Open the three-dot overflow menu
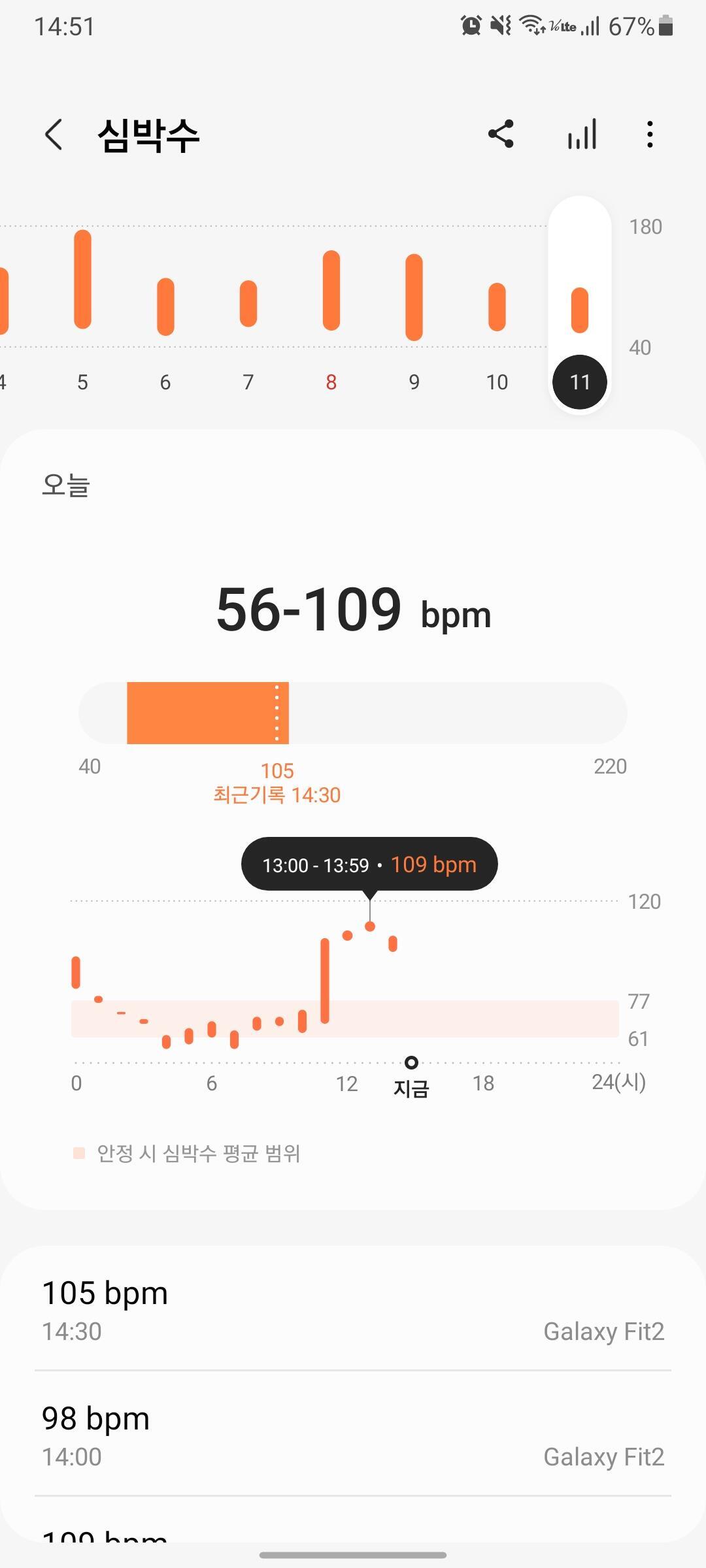Viewport: 706px width, 1568px height. (x=649, y=135)
